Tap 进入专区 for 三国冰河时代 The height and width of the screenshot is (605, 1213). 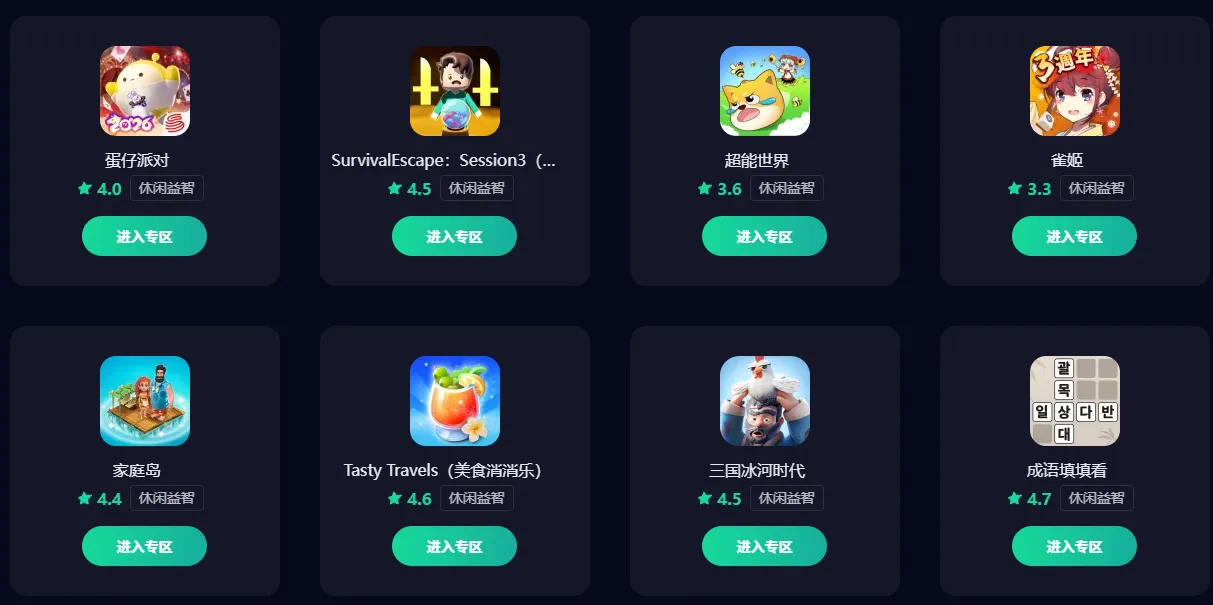point(764,546)
